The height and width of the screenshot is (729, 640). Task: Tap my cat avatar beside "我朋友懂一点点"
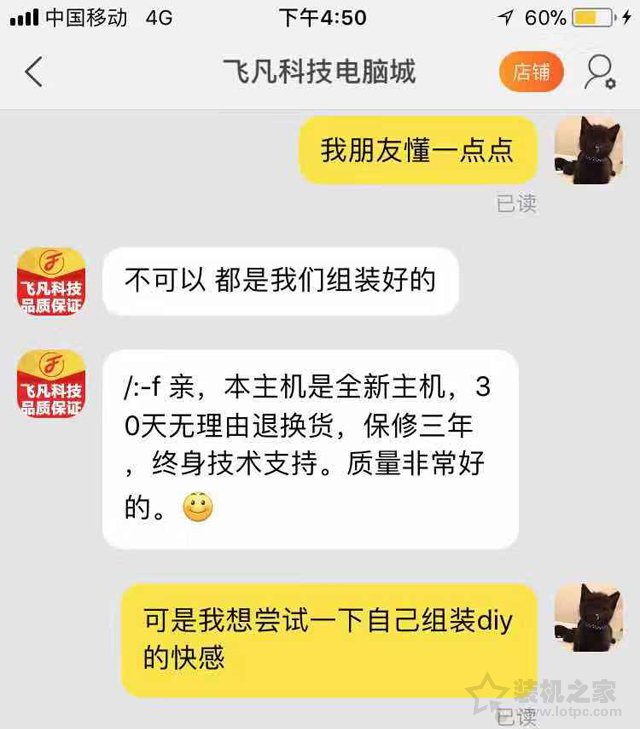[588, 149]
